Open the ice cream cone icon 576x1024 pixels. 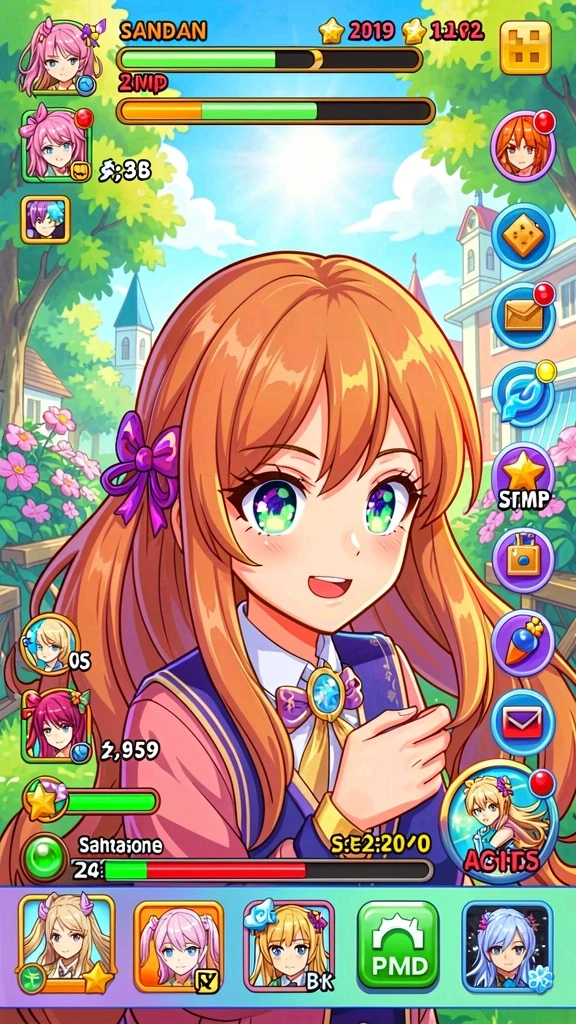523,641
